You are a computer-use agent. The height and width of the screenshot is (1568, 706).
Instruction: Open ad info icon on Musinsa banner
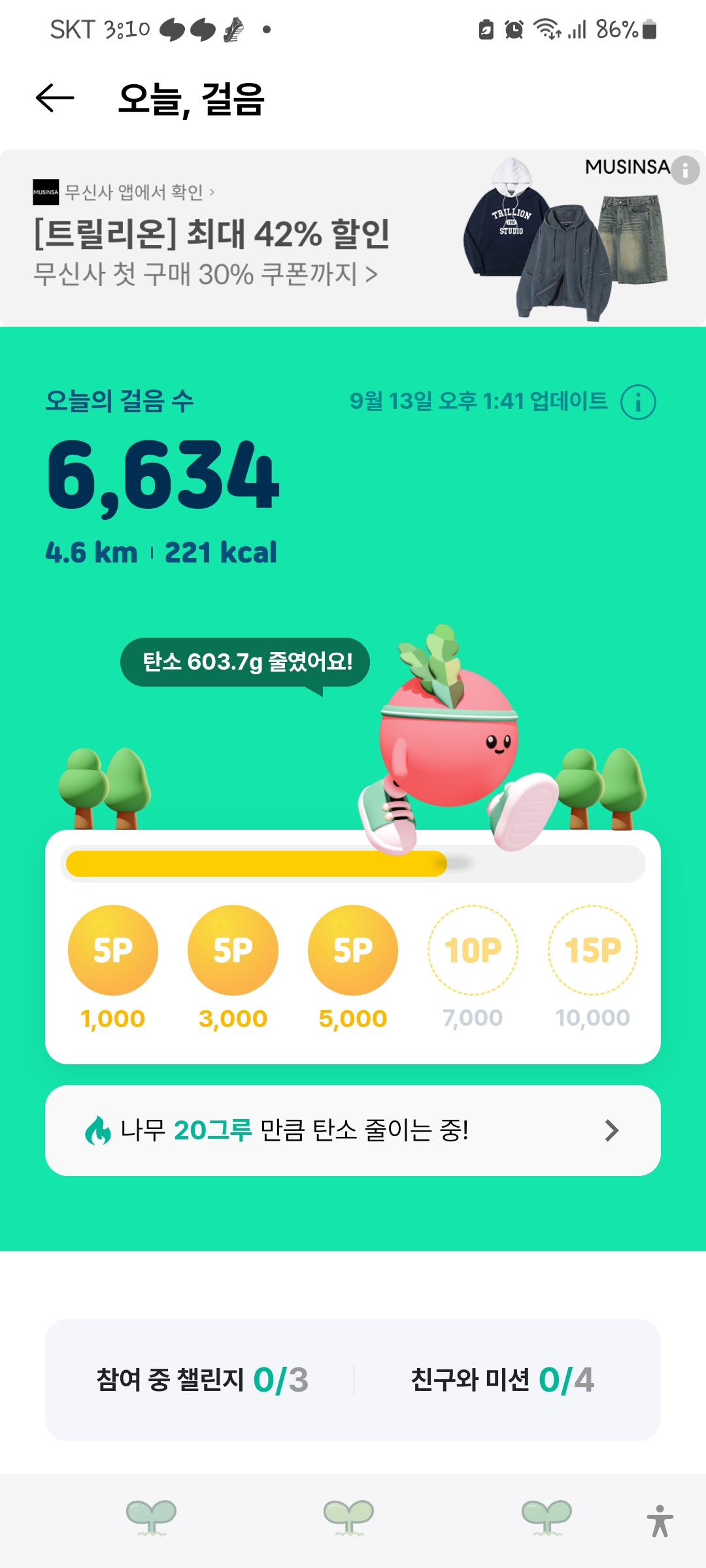pyautogui.click(x=685, y=171)
